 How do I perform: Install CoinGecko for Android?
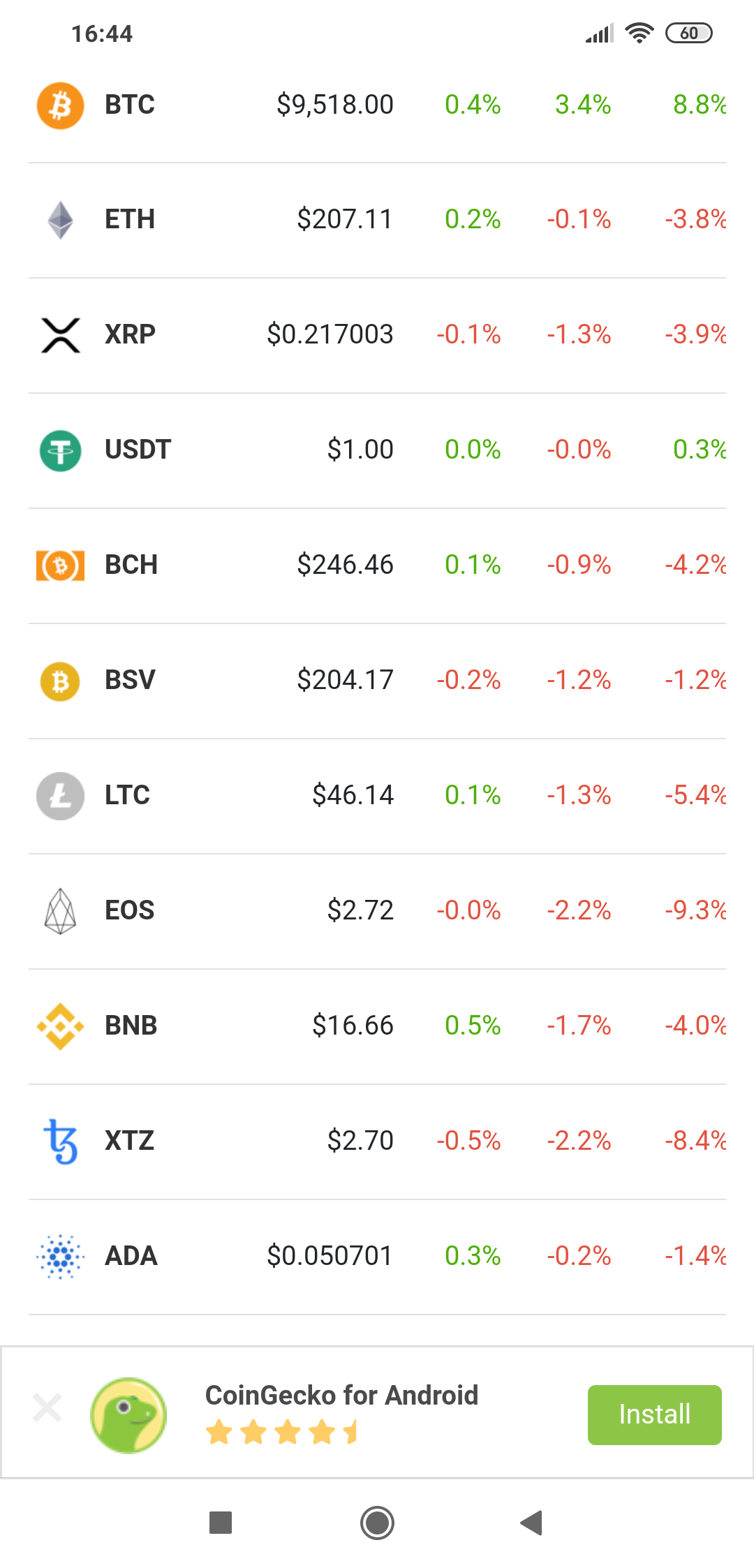[654, 1414]
